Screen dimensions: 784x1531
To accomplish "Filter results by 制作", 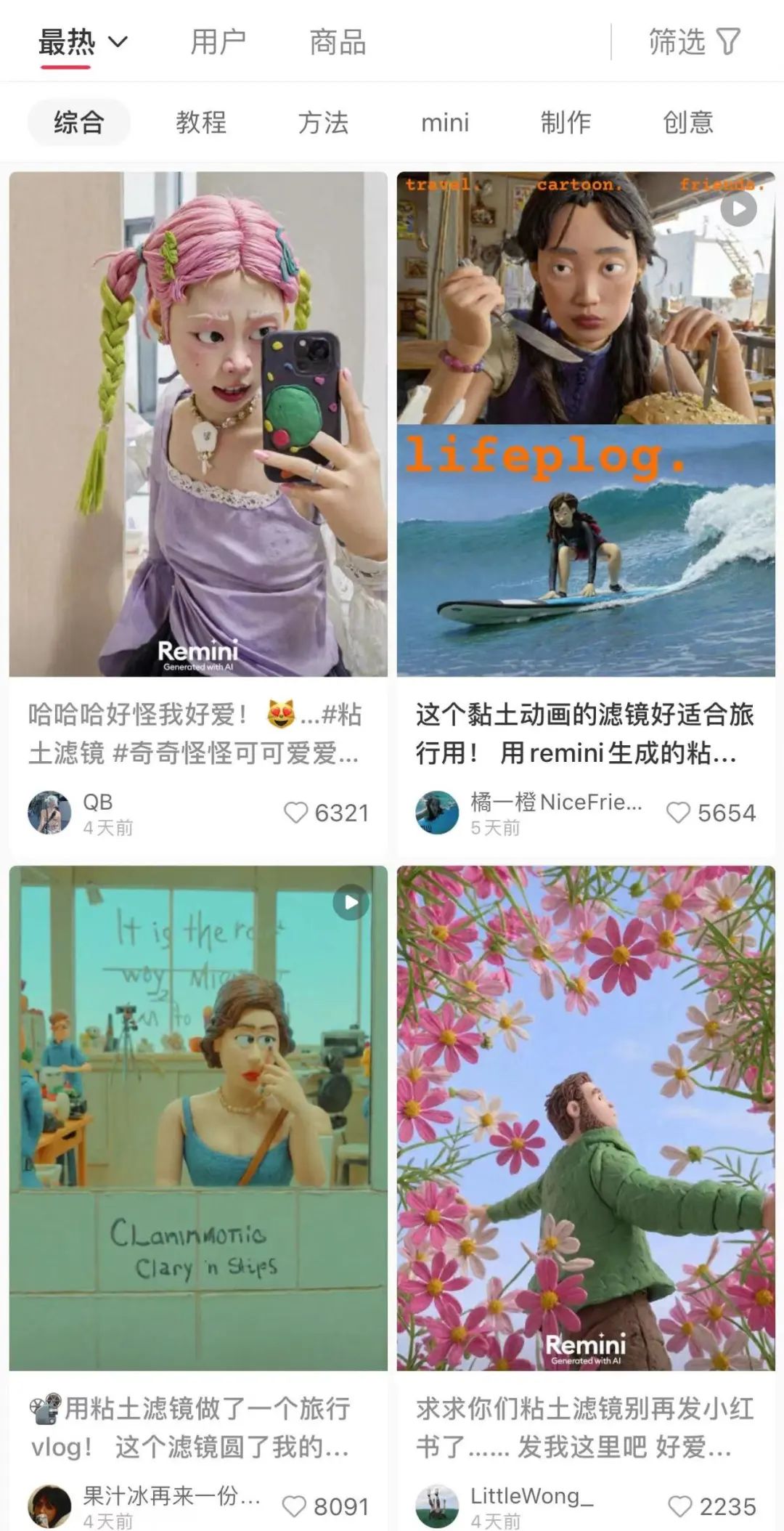I will (565, 122).
